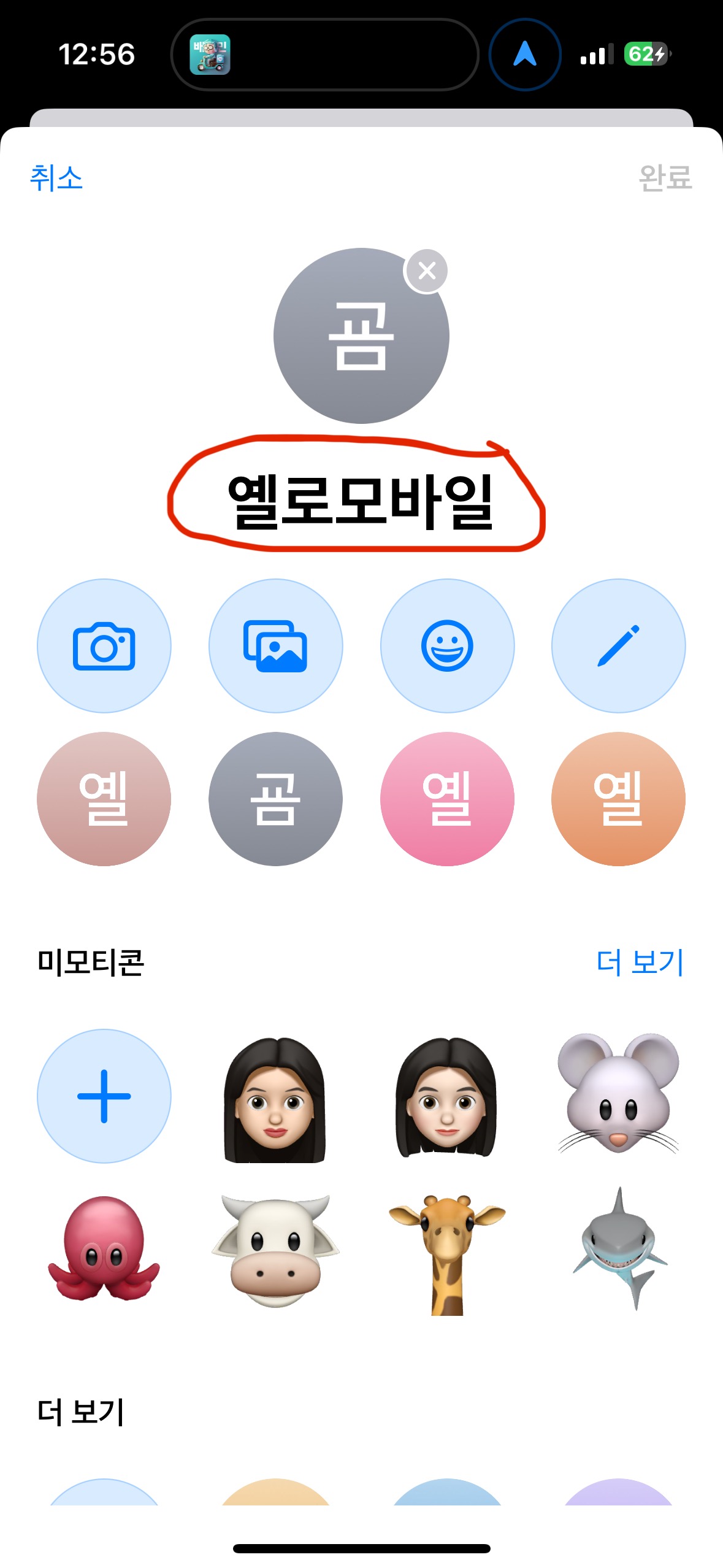Choose a picture from the photo library
This screenshot has height=1568, width=723.
click(275, 646)
